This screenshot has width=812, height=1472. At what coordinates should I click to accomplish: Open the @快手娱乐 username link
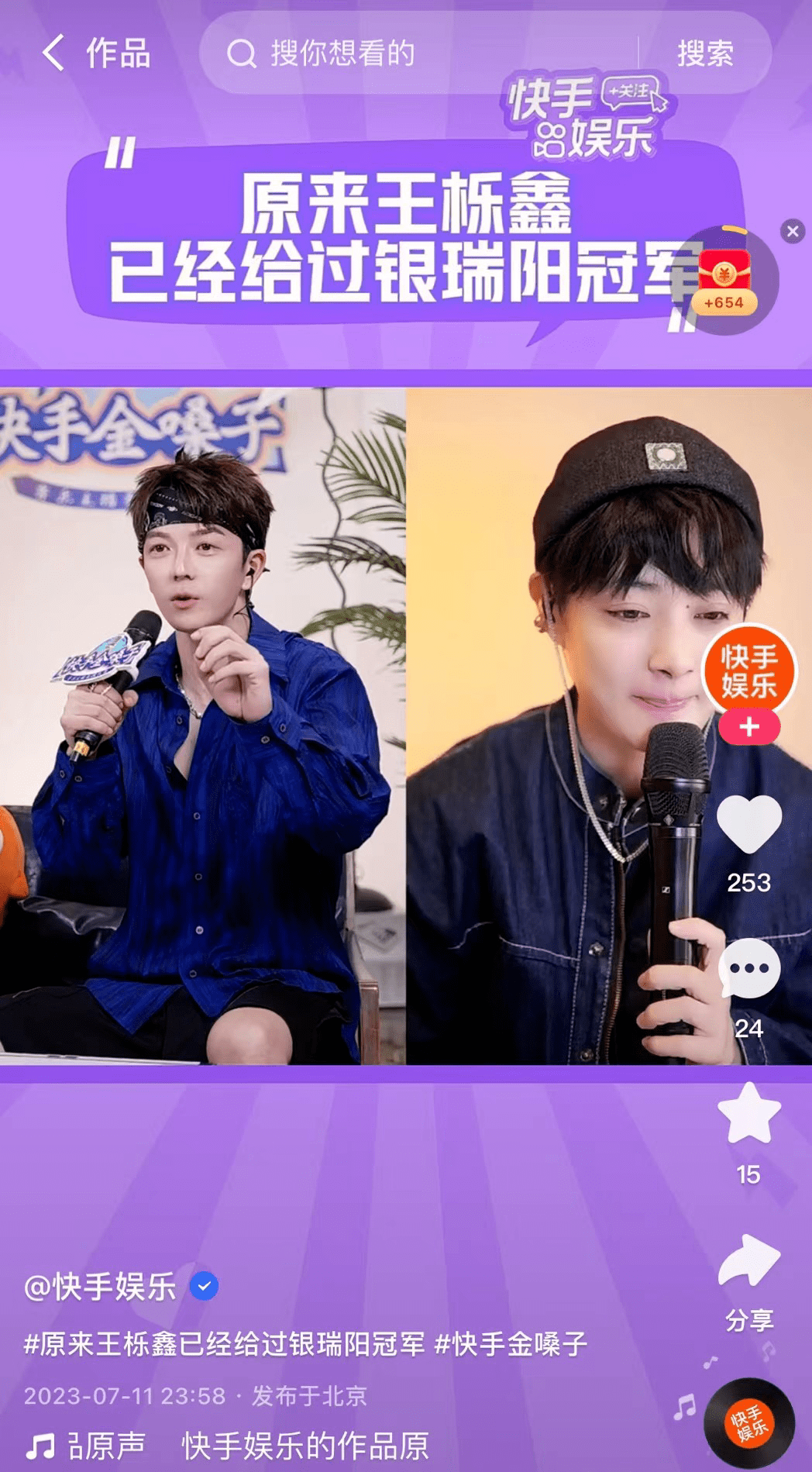(x=101, y=1286)
